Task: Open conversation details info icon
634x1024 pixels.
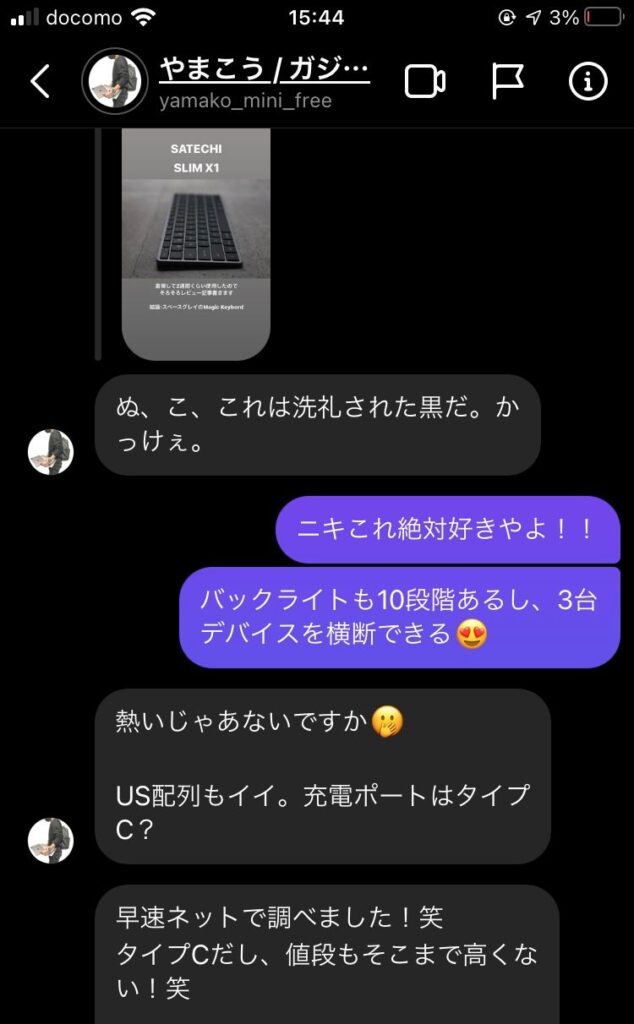Action: click(x=588, y=82)
